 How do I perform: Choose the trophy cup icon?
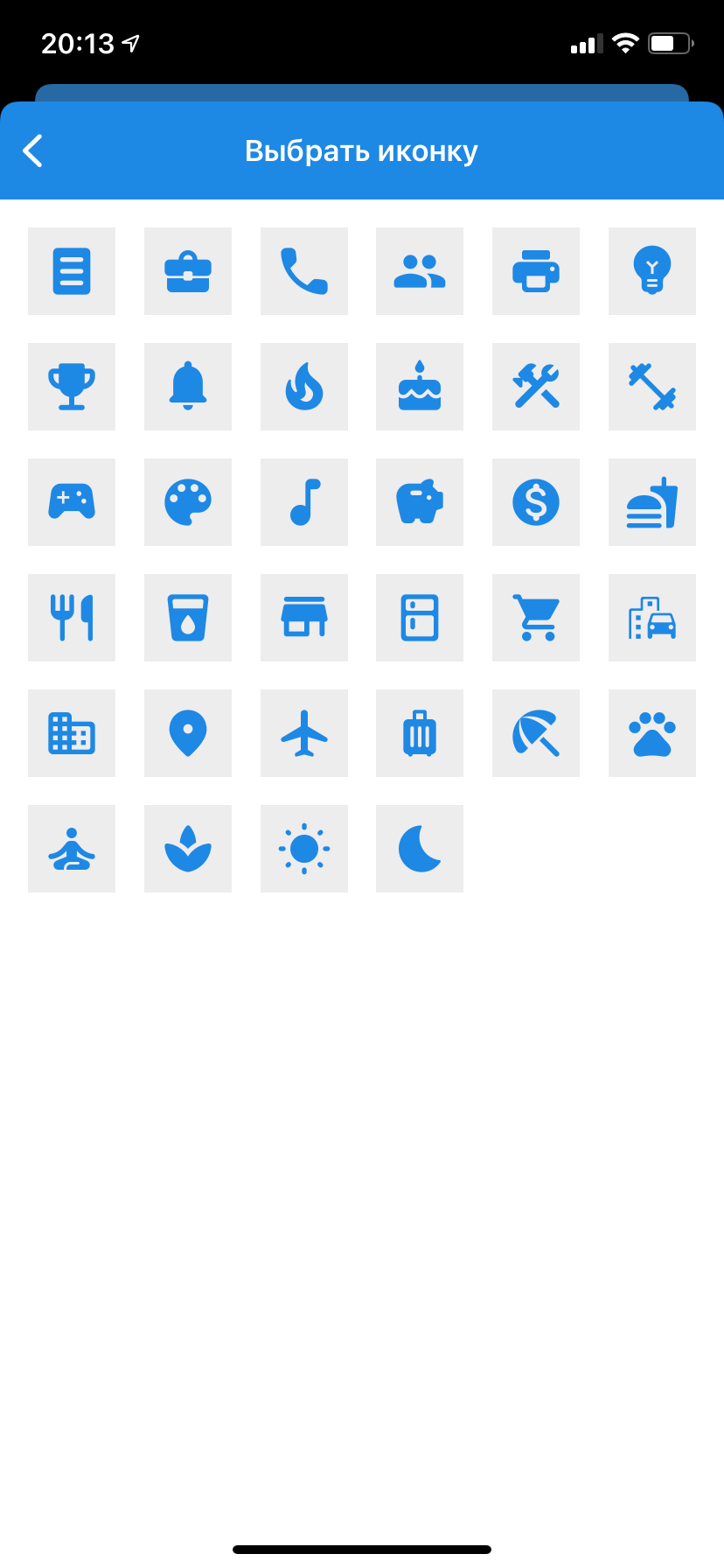tap(72, 387)
